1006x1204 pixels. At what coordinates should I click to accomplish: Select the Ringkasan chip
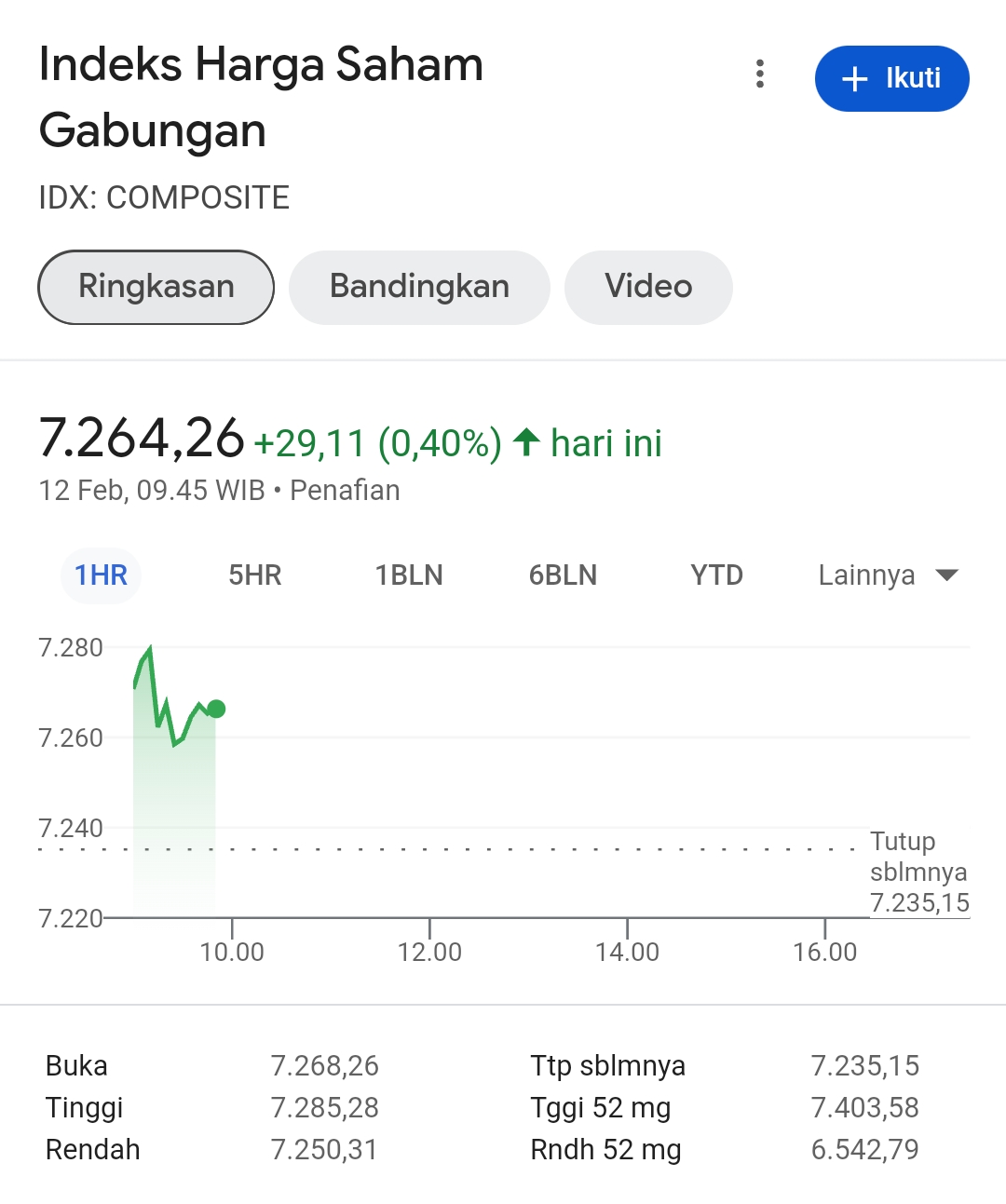(x=156, y=288)
